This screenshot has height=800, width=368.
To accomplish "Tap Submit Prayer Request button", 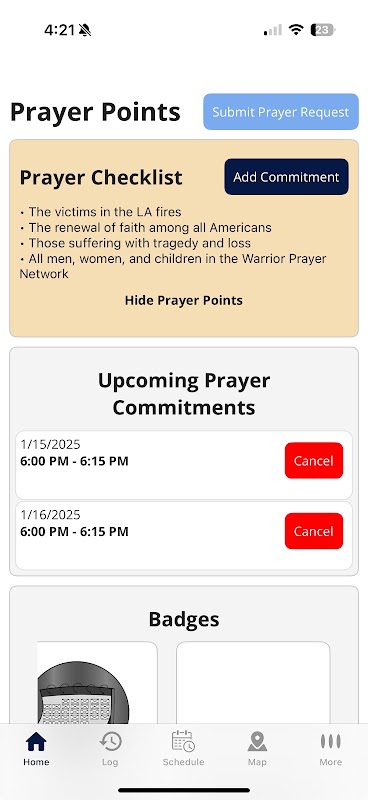I will 281,112.
